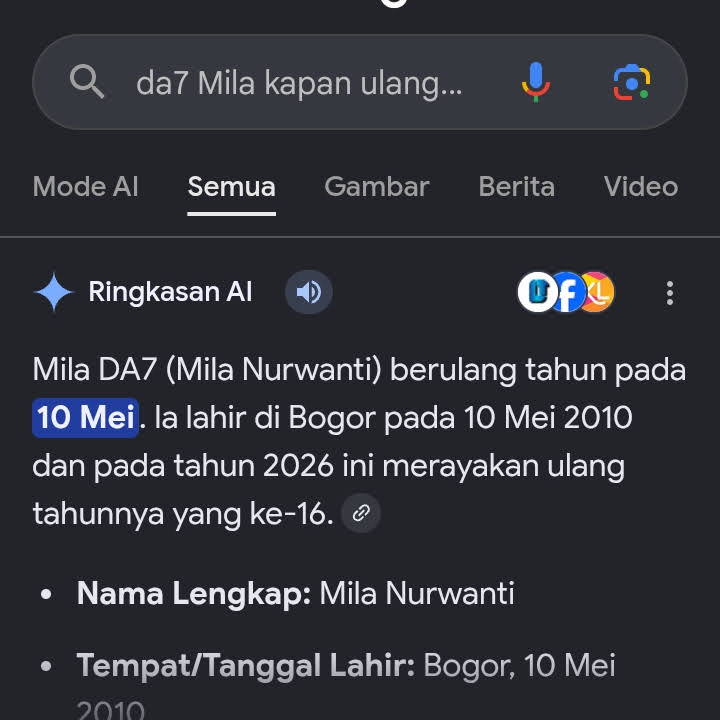The height and width of the screenshot is (720, 720).
Task: Open the Ringkasan AI overflow menu
Action: tap(670, 293)
